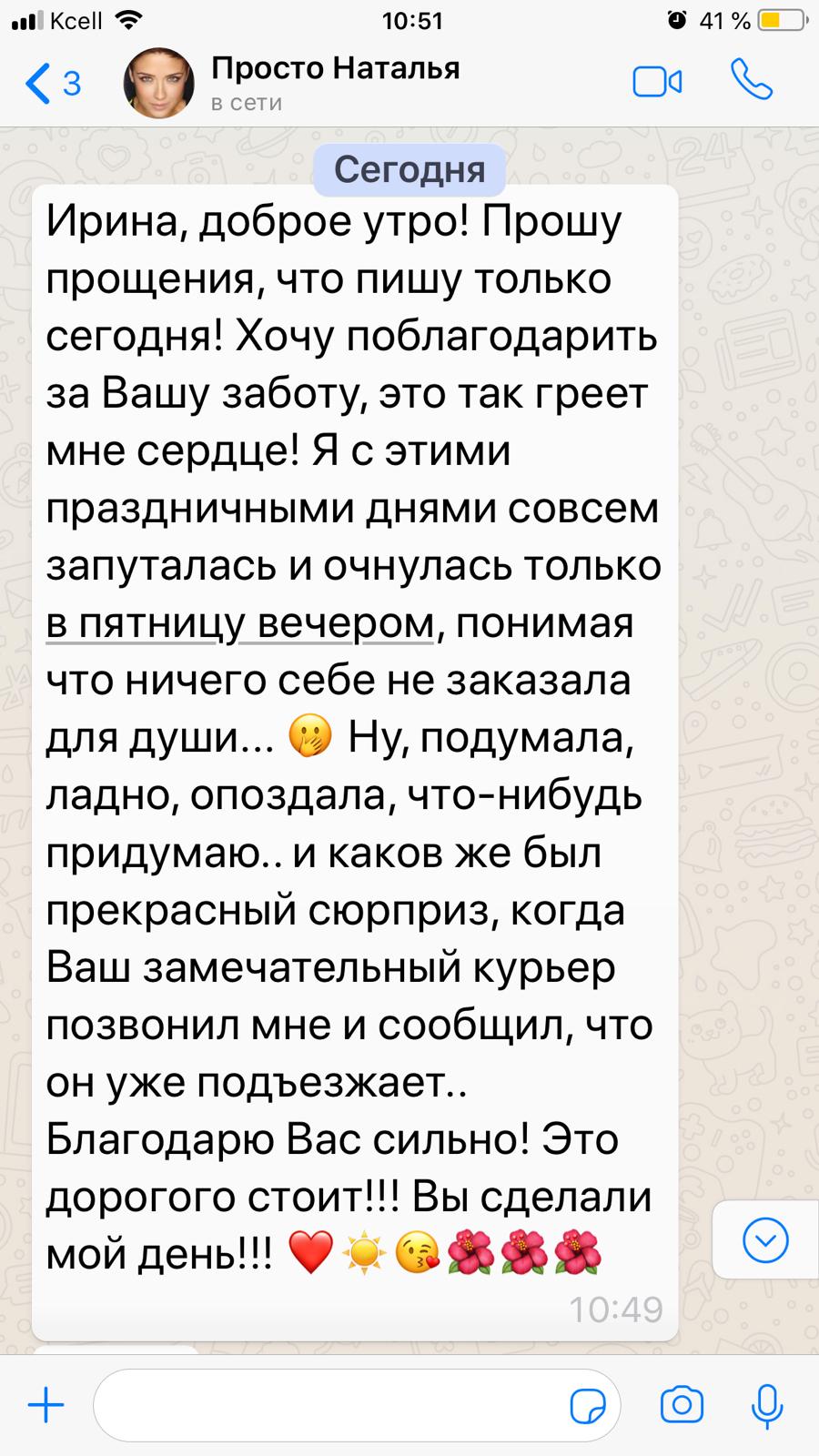Start a voice call with Наталья
This screenshot has height=1456, width=819.
[752, 81]
